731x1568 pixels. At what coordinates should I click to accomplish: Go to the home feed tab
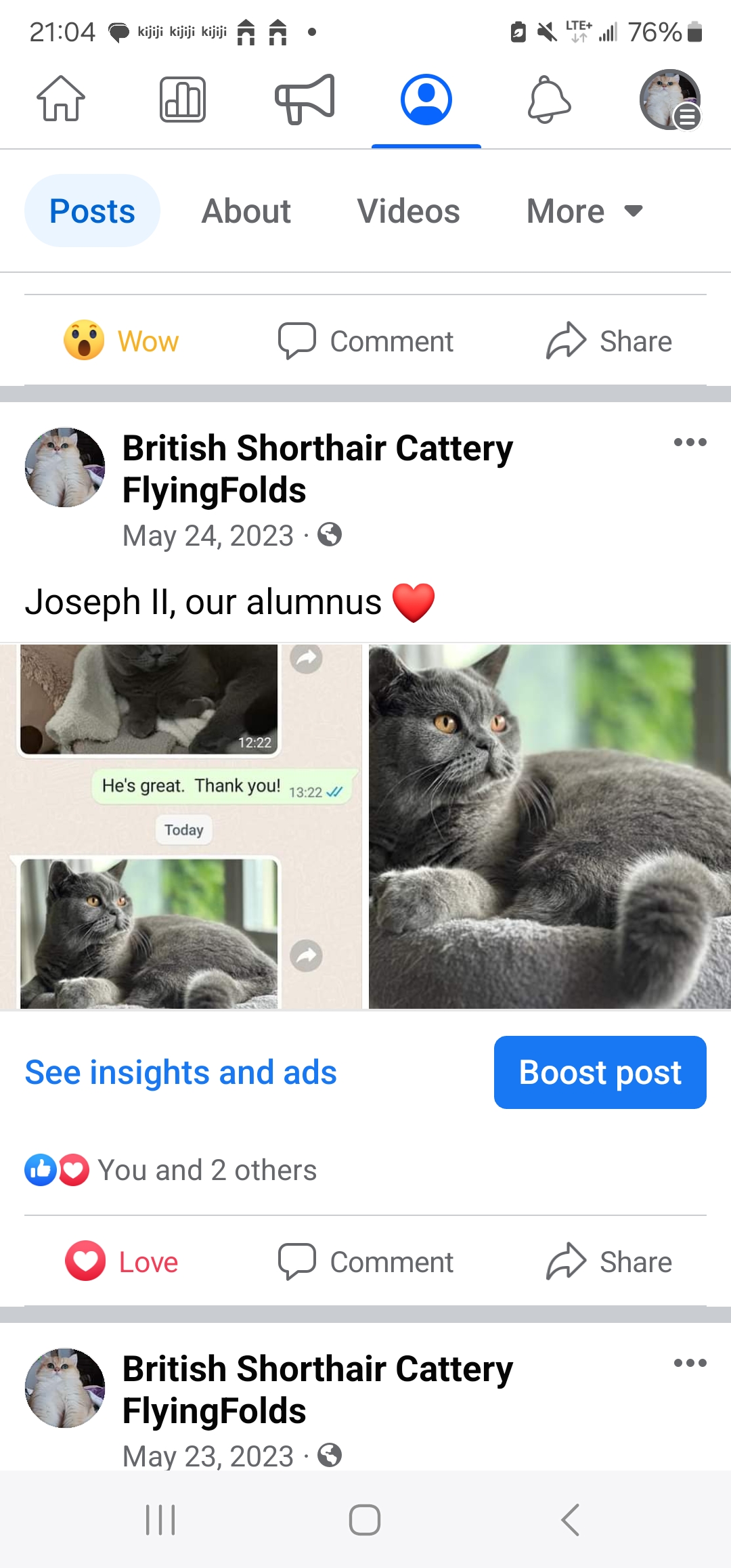click(61, 100)
